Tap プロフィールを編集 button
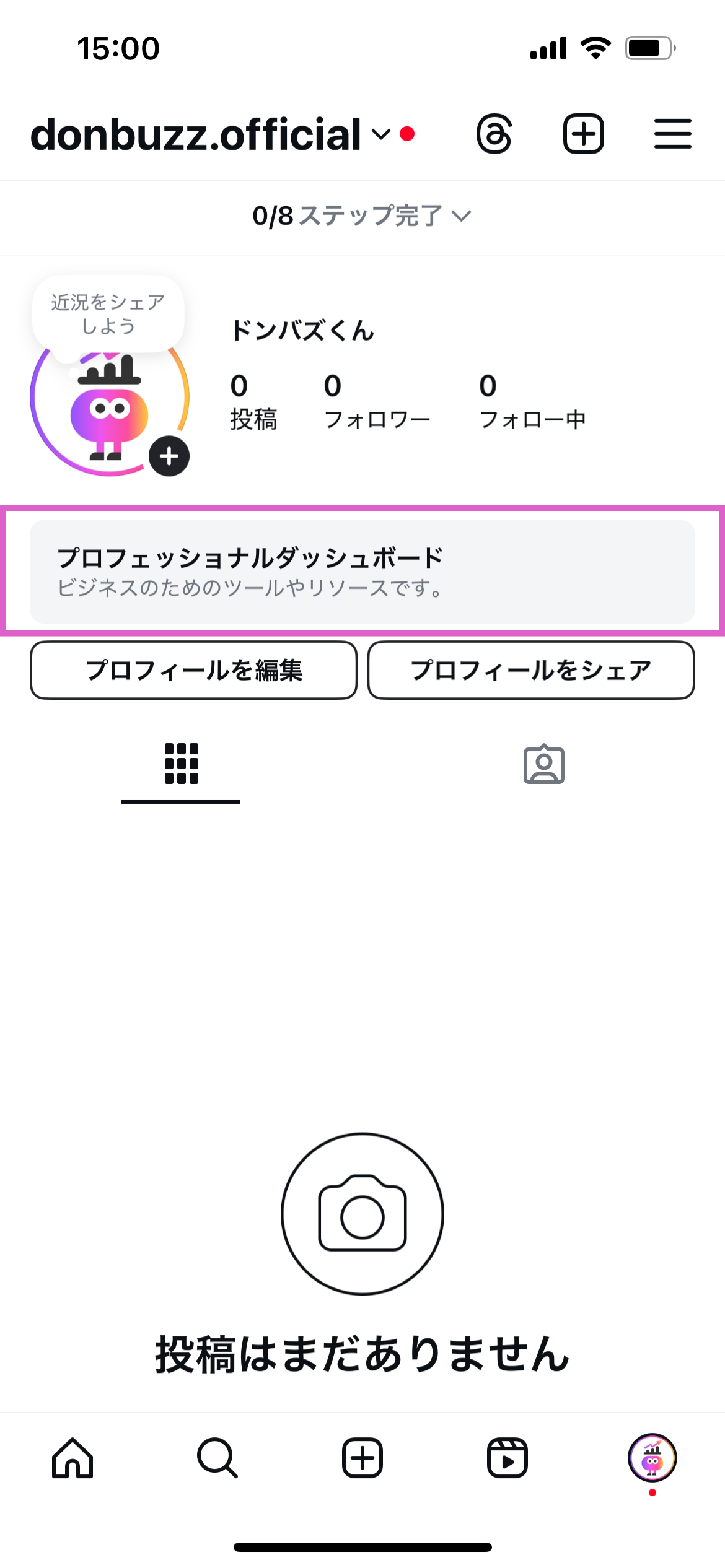 point(193,670)
